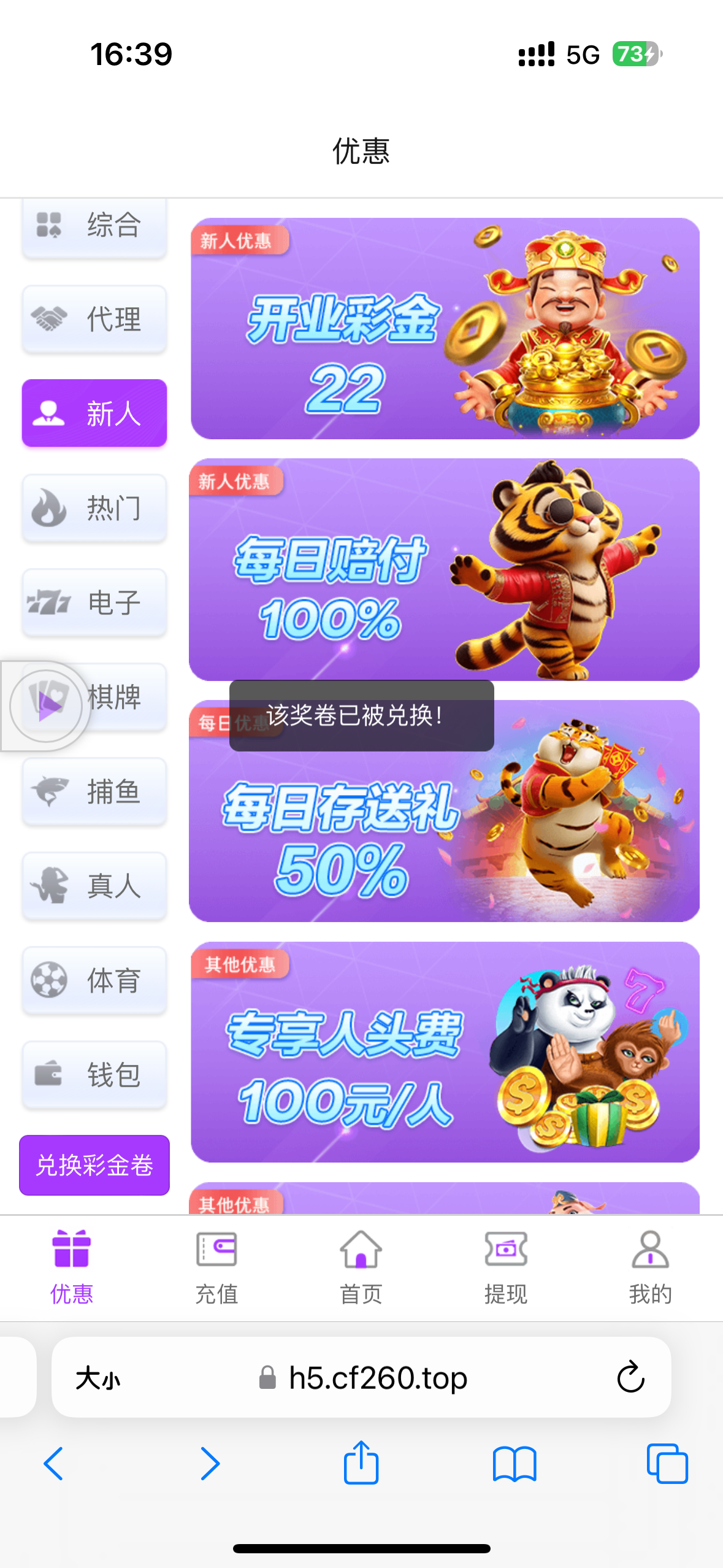Open the 专享人头费 100元/人 banner
Screen dimensions: 723x1568
(445, 1052)
